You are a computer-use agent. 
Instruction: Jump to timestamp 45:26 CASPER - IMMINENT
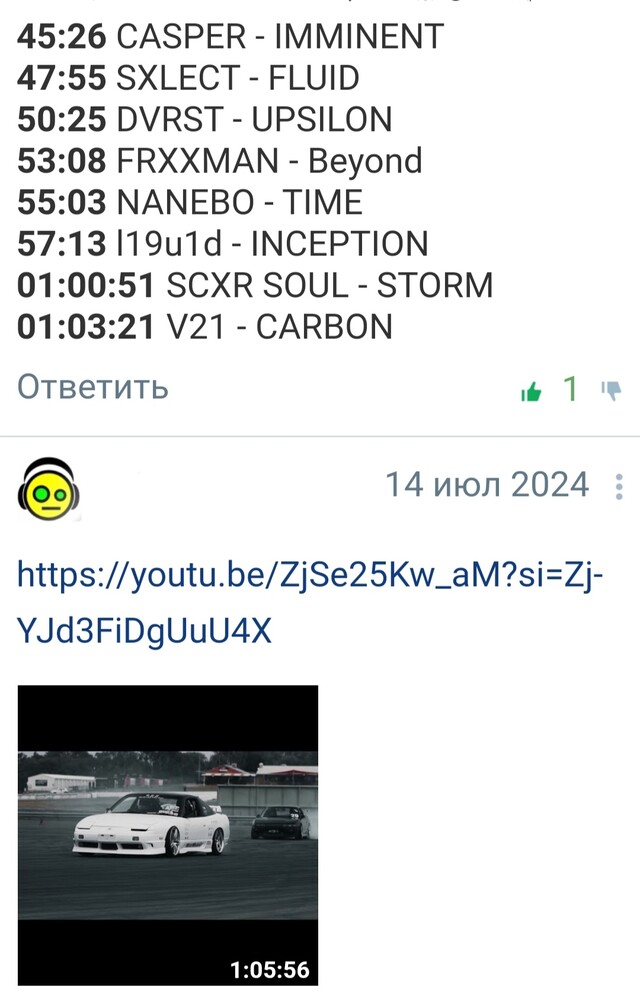click(x=62, y=37)
